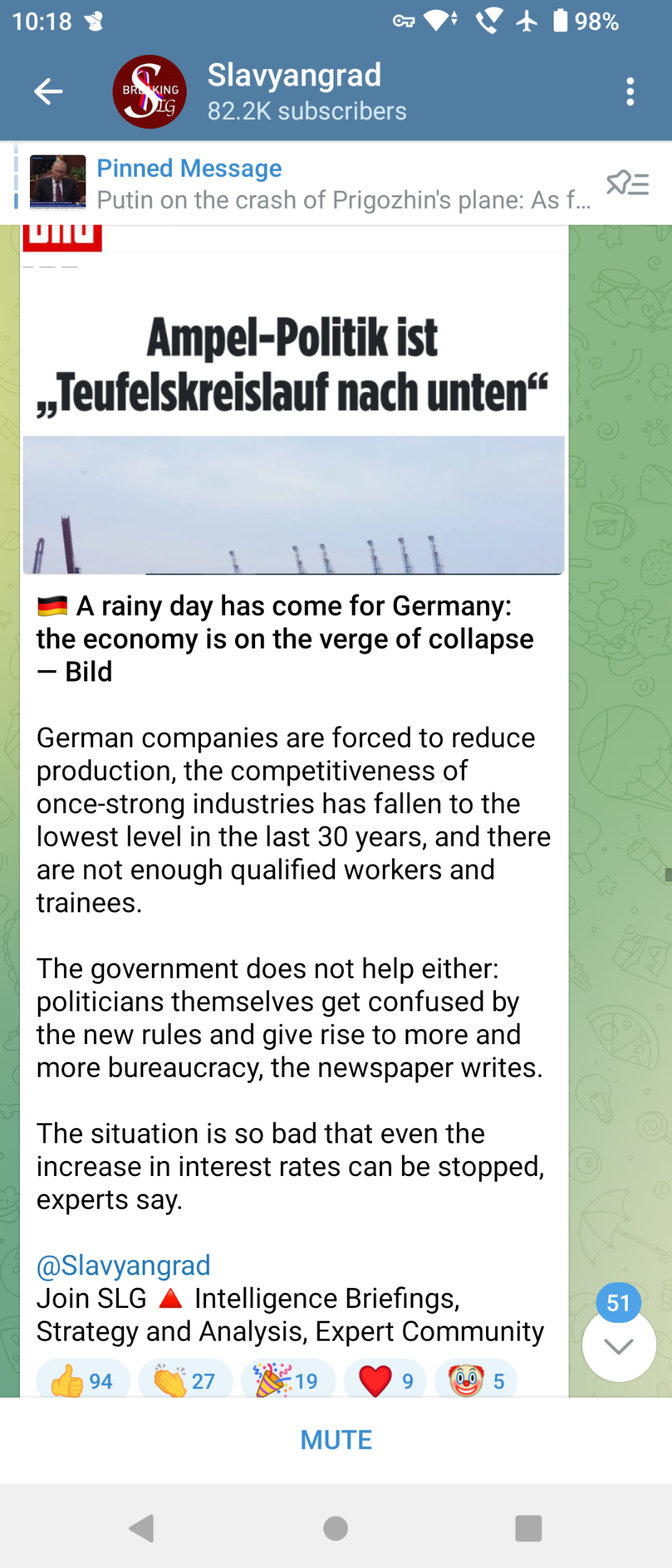Tap the party popper reaction (19)

287,1381
